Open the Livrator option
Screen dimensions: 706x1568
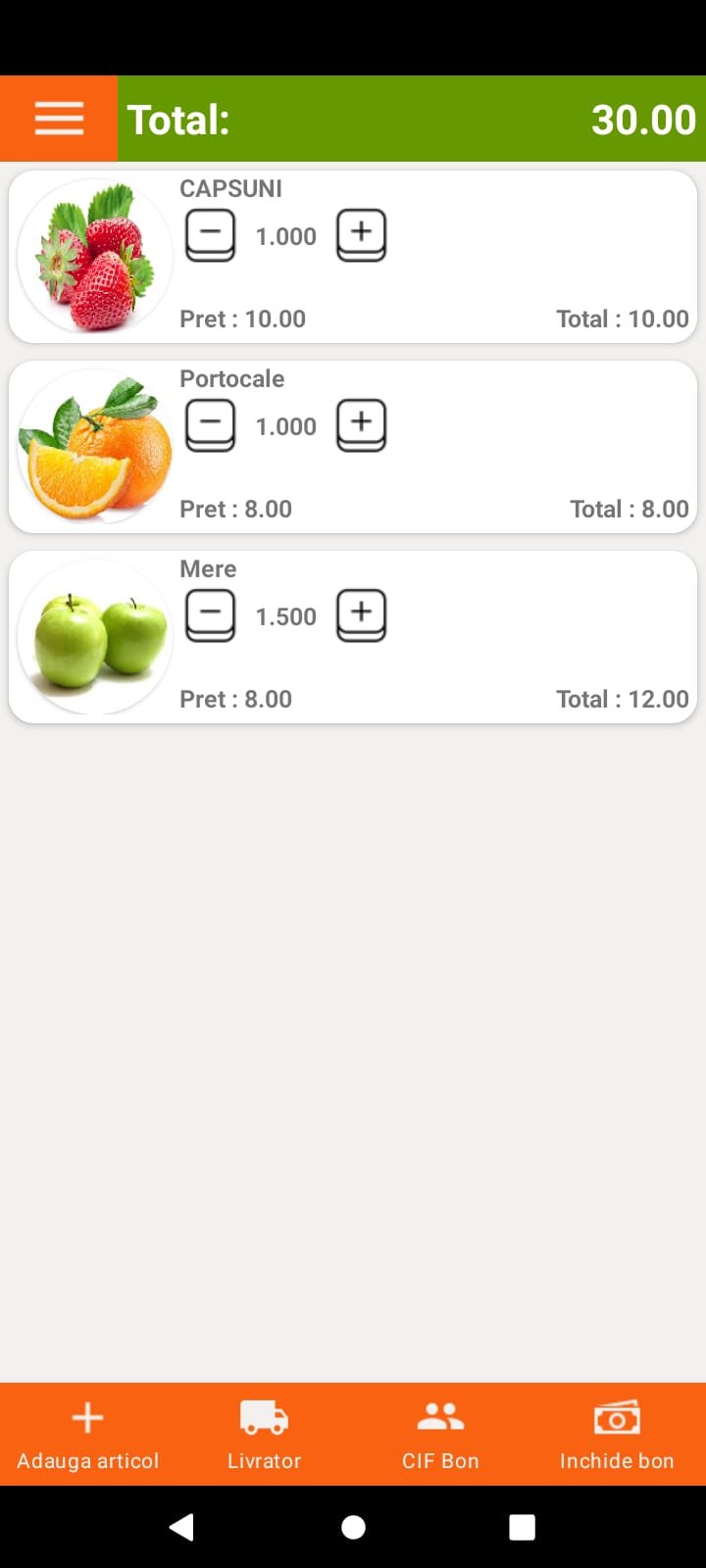click(265, 1435)
